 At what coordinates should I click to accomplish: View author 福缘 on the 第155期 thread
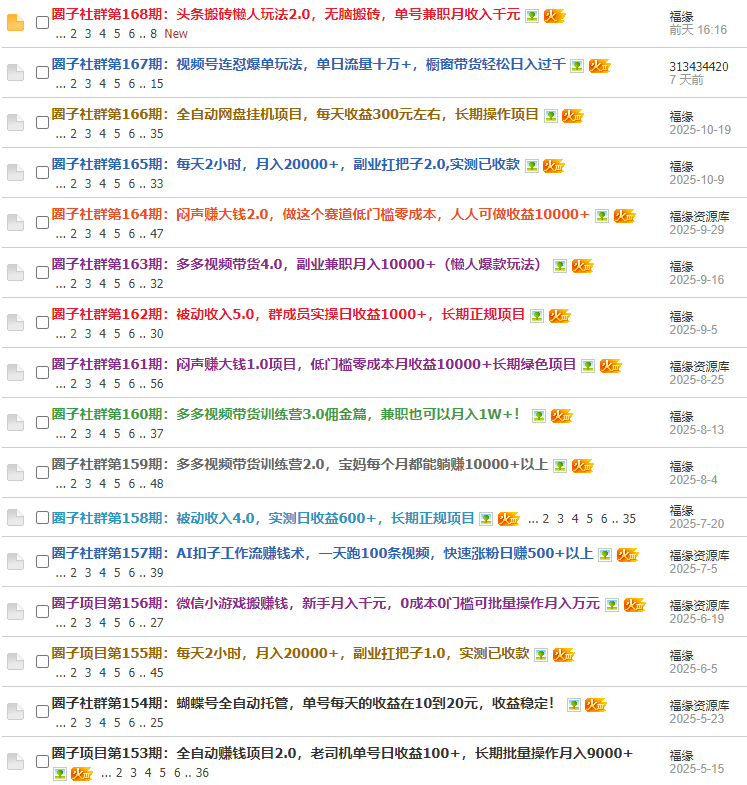click(681, 655)
